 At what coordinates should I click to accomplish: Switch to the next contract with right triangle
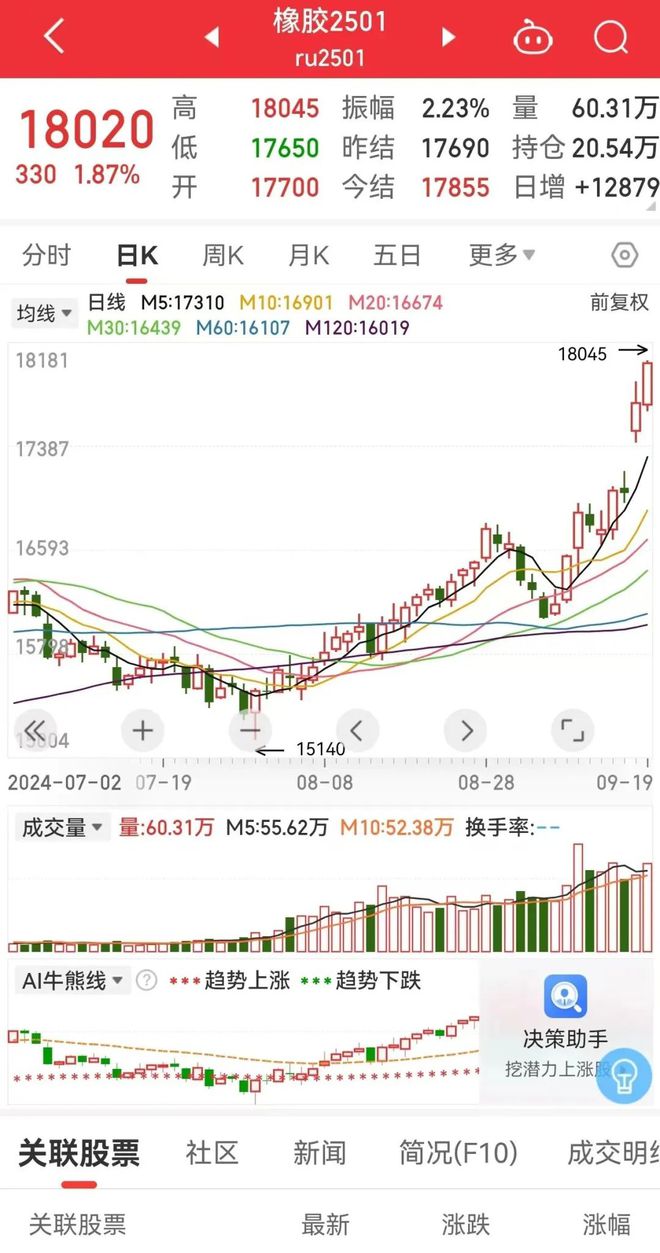coord(448,37)
